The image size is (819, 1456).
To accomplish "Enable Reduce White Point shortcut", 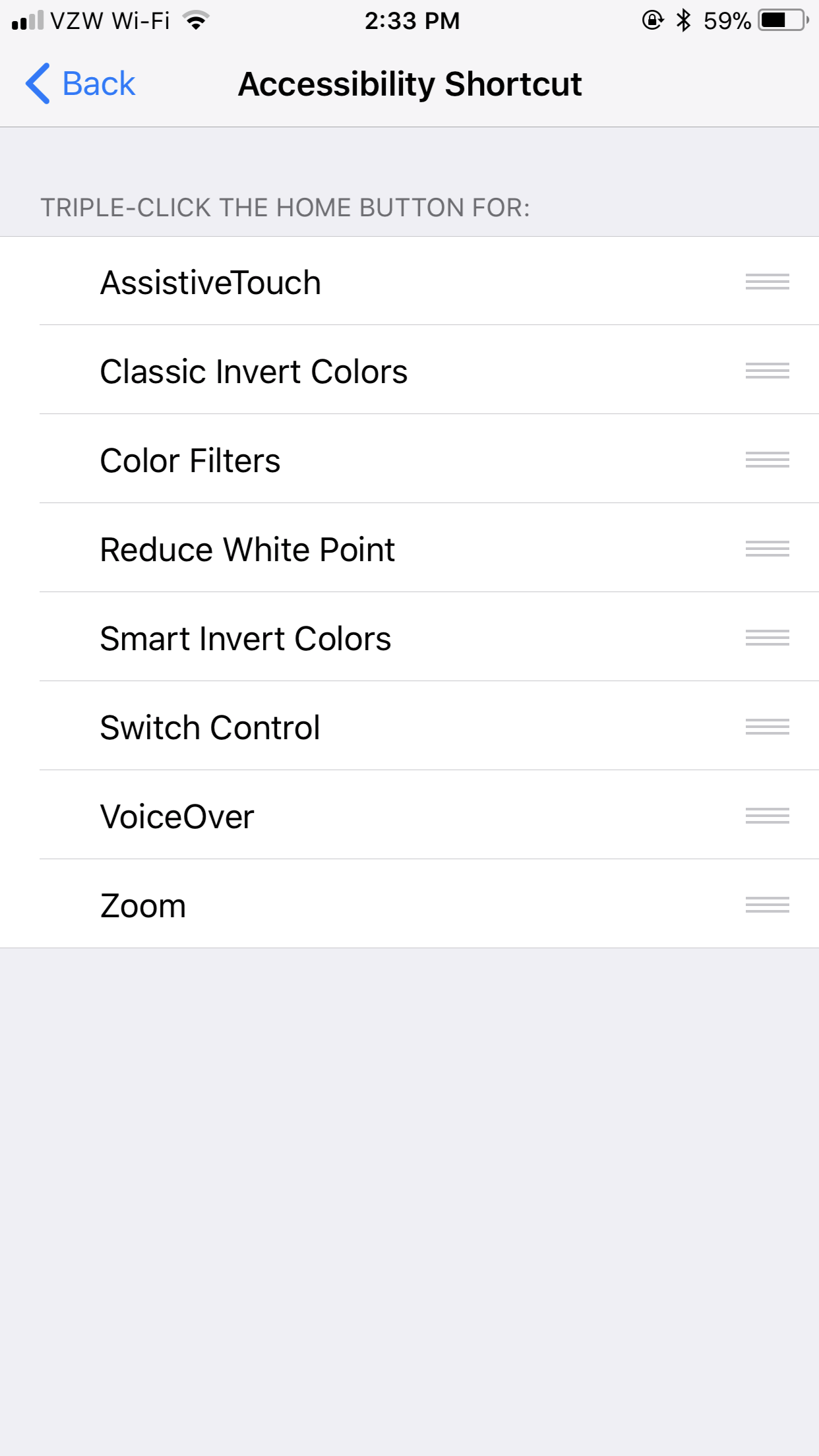I will 409,548.
